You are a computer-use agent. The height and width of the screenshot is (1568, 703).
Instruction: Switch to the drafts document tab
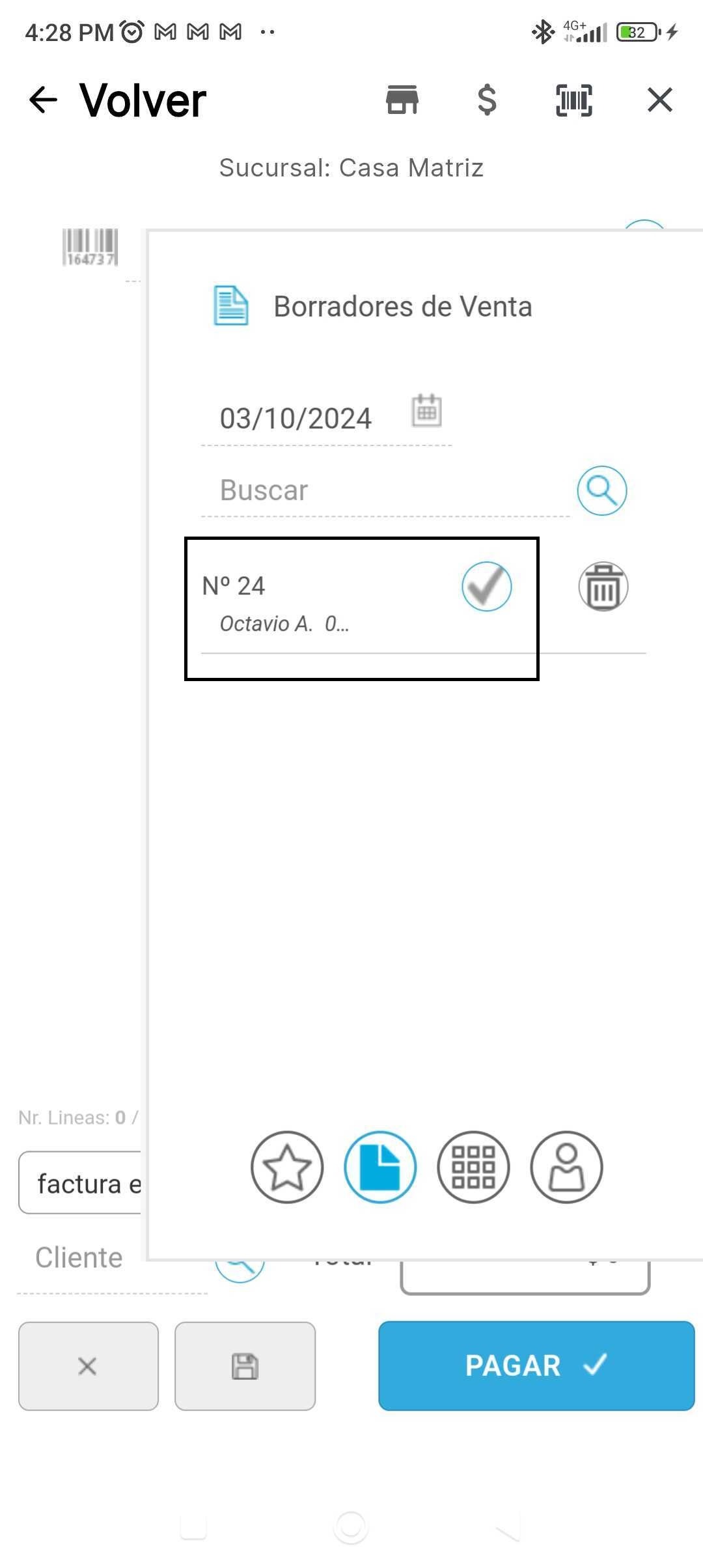(x=380, y=1167)
